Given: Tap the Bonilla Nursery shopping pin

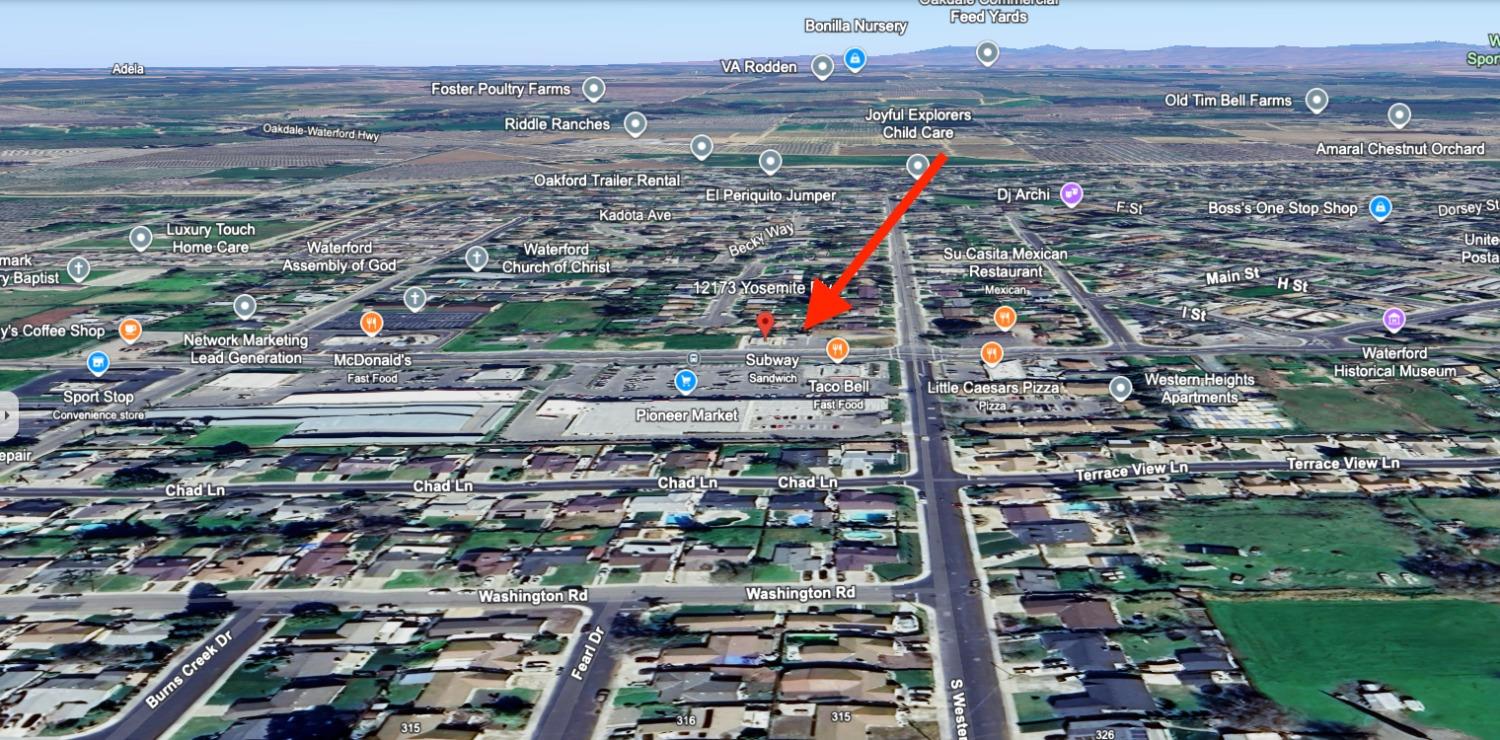Looking at the screenshot, I should [854, 59].
